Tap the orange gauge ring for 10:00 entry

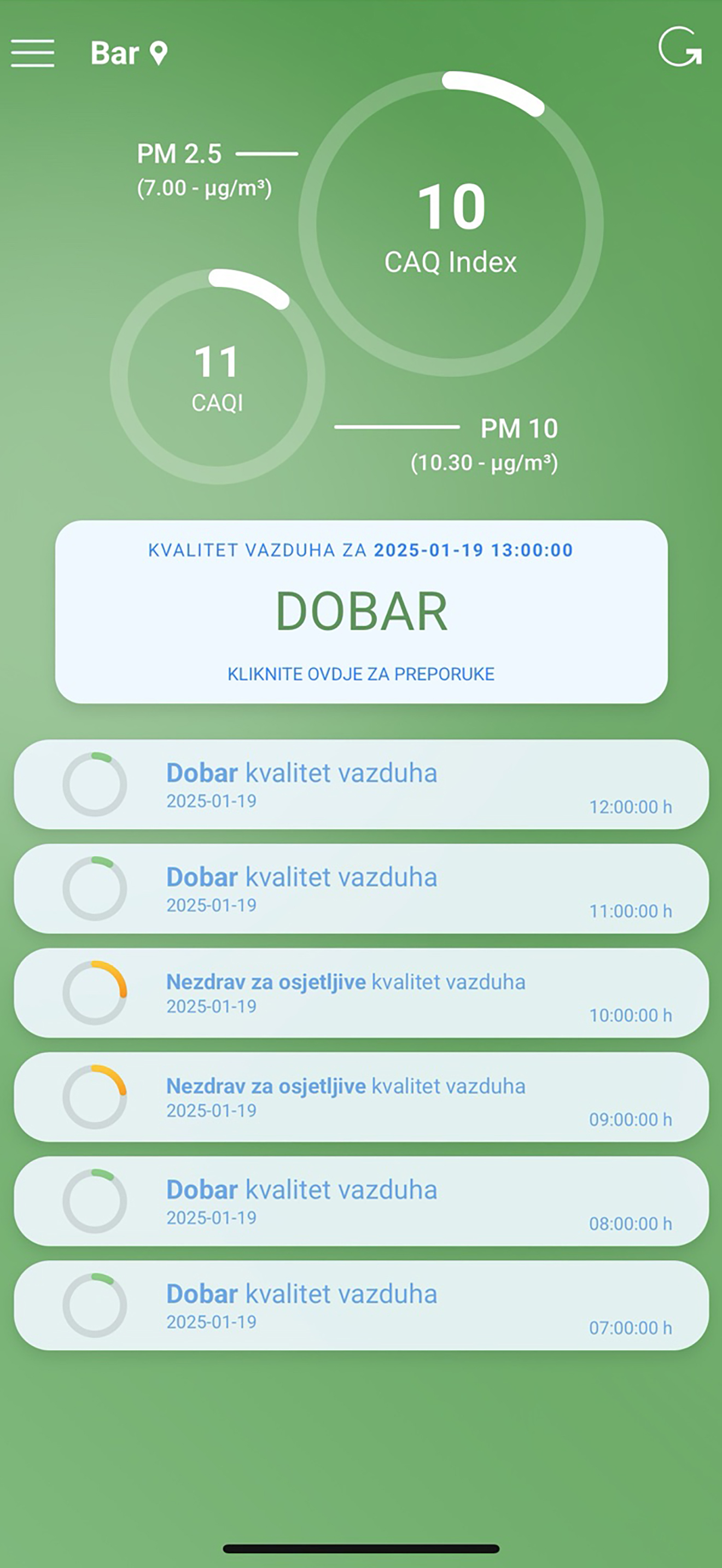[x=96, y=992]
